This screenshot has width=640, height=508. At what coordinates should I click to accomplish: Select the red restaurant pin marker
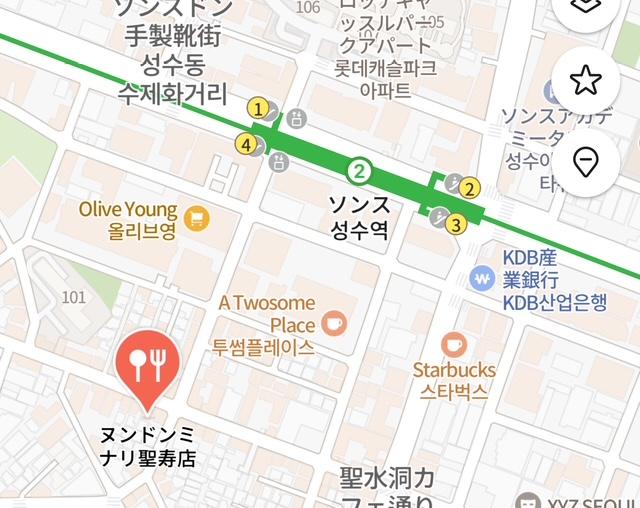click(147, 366)
